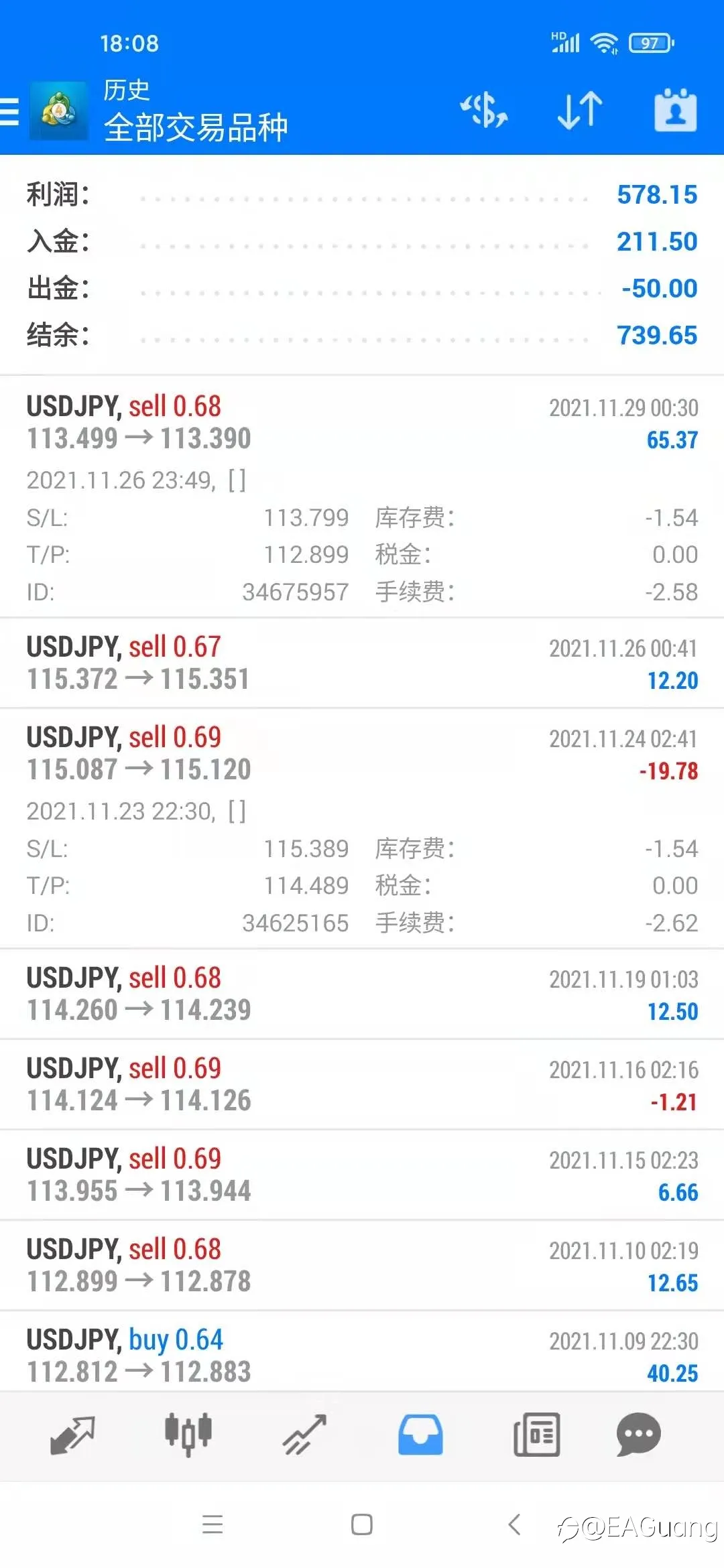Expand the USDJPY sell 0.68 trade closed 2021.11.10

[362, 1265]
